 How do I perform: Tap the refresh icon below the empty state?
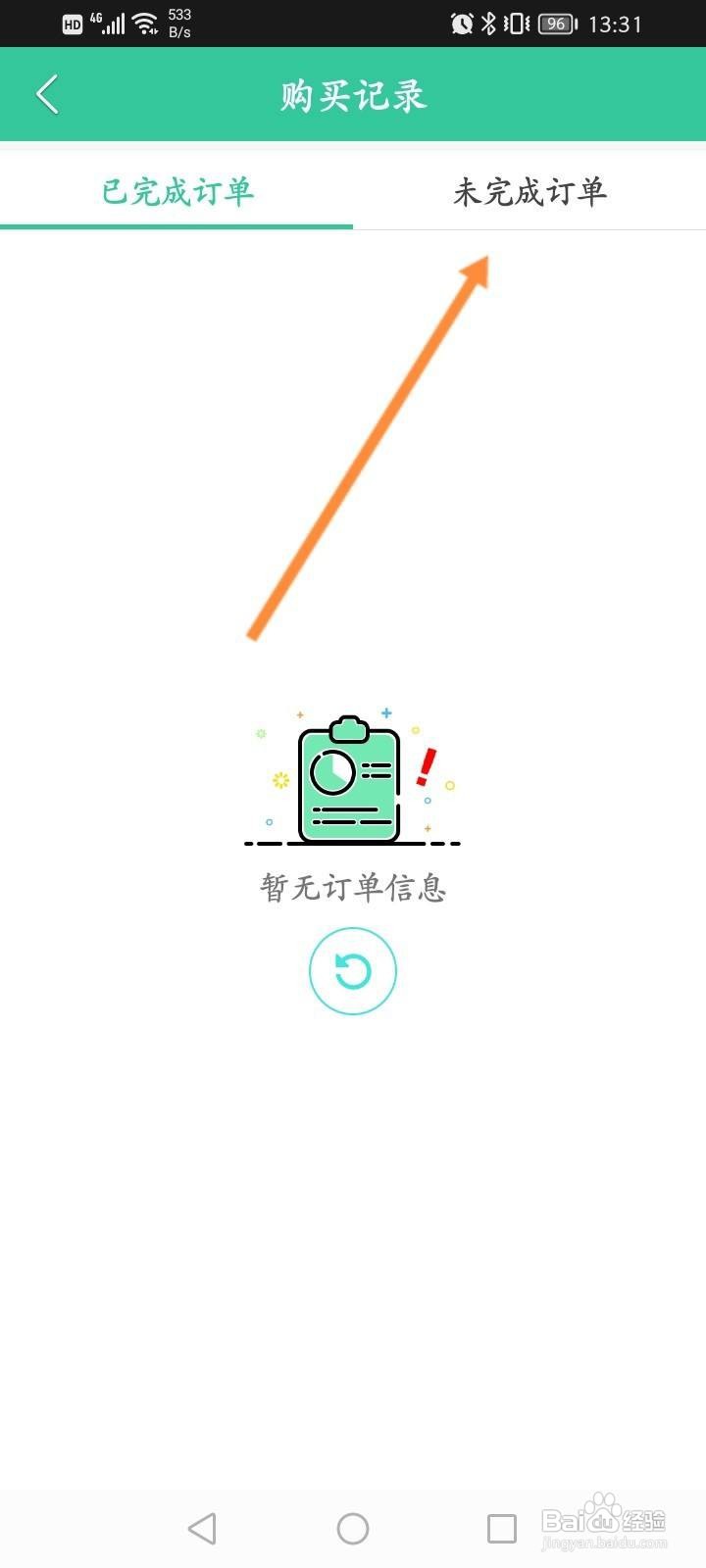pos(353,970)
